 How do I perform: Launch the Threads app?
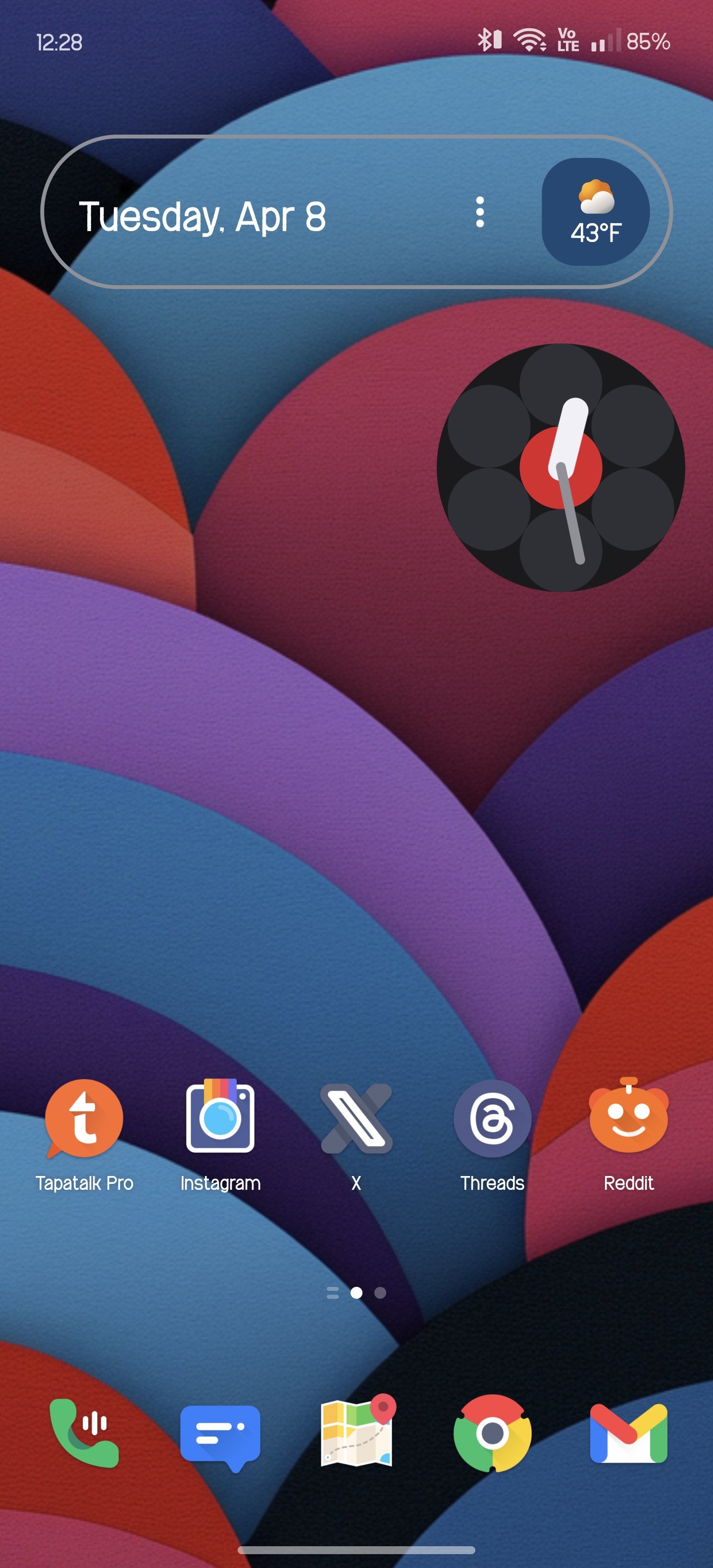tap(492, 1119)
